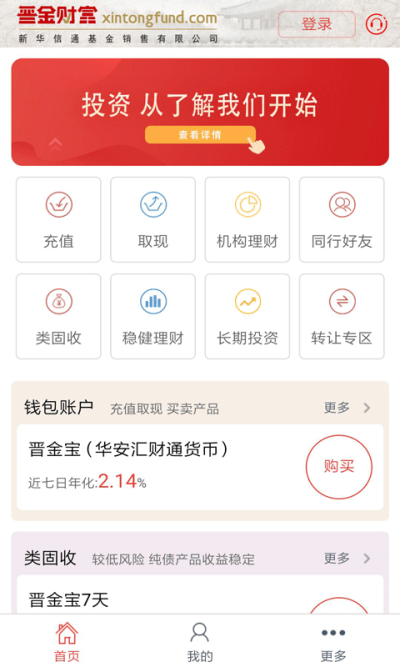This screenshot has width=400, height=667.
Task: Open 充值 recharge
Action: 59,219
